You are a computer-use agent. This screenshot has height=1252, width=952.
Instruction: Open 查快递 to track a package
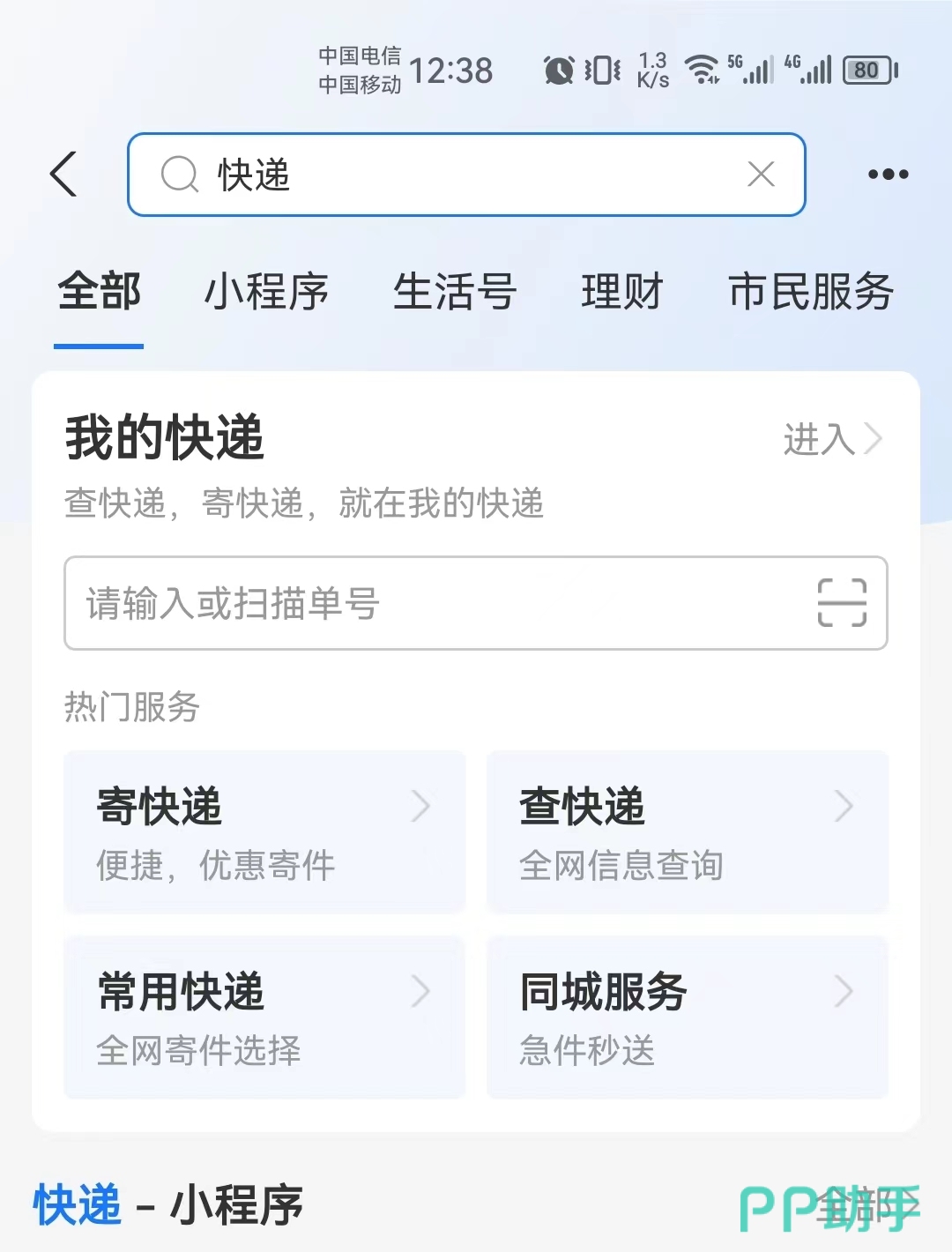(688, 831)
